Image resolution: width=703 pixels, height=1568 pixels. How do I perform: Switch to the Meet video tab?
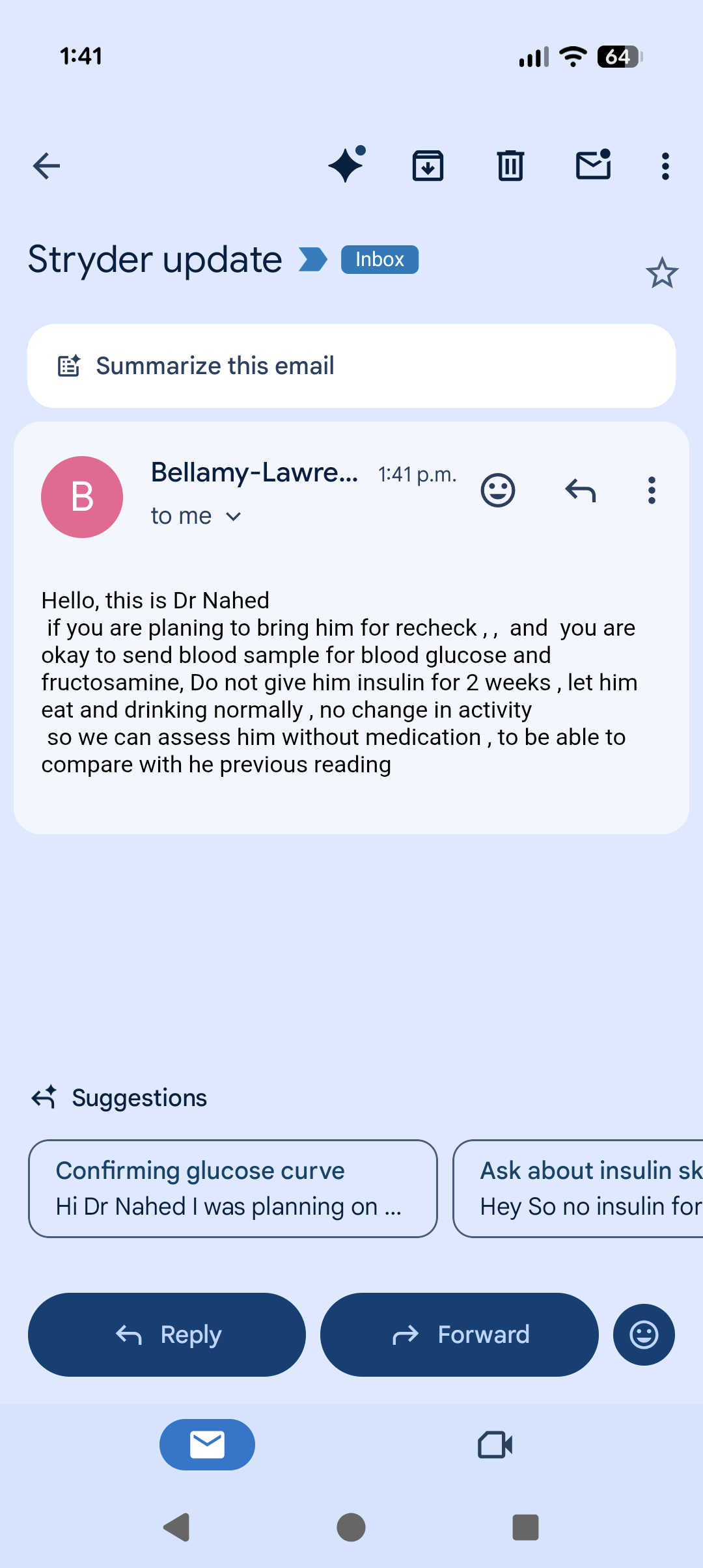(495, 1445)
